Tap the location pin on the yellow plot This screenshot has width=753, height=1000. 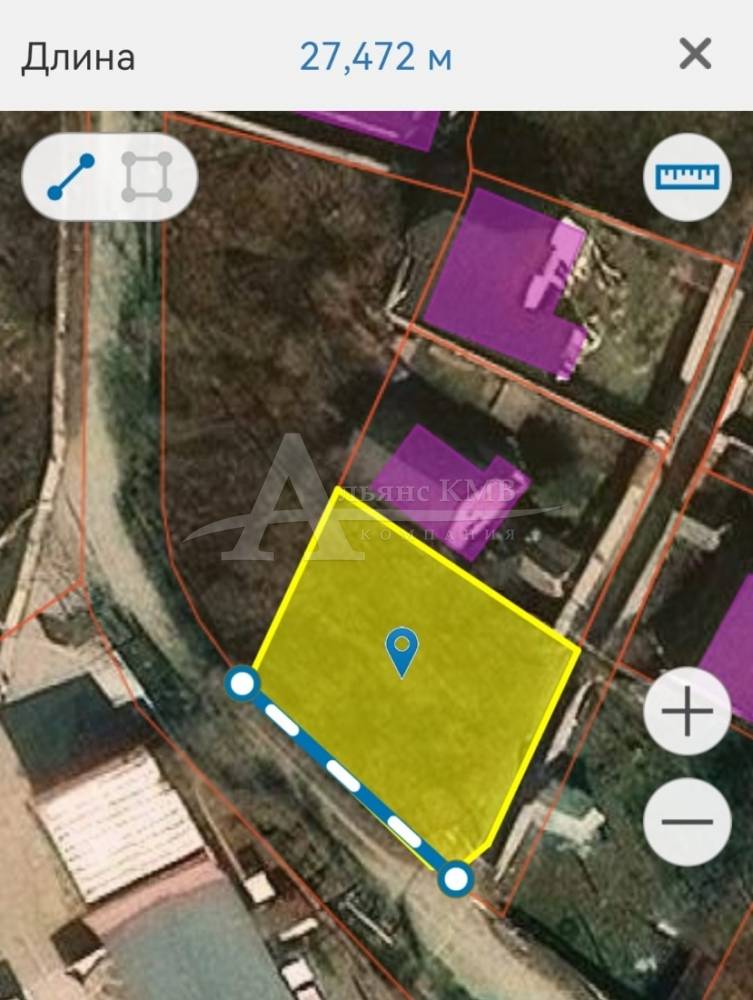click(402, 650)
